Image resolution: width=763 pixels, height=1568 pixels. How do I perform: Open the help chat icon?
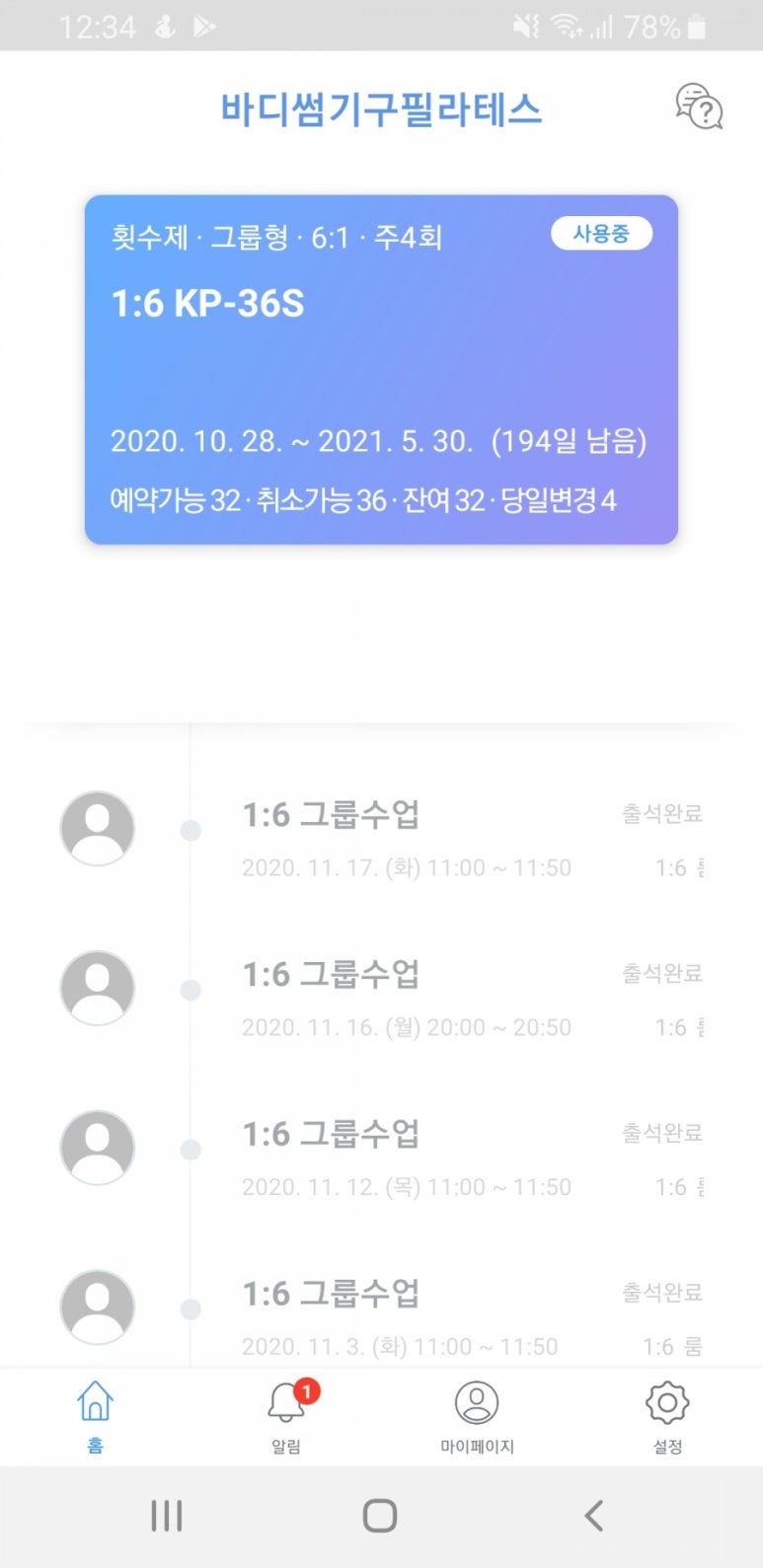pyautogui.click(x=699, y=107)
